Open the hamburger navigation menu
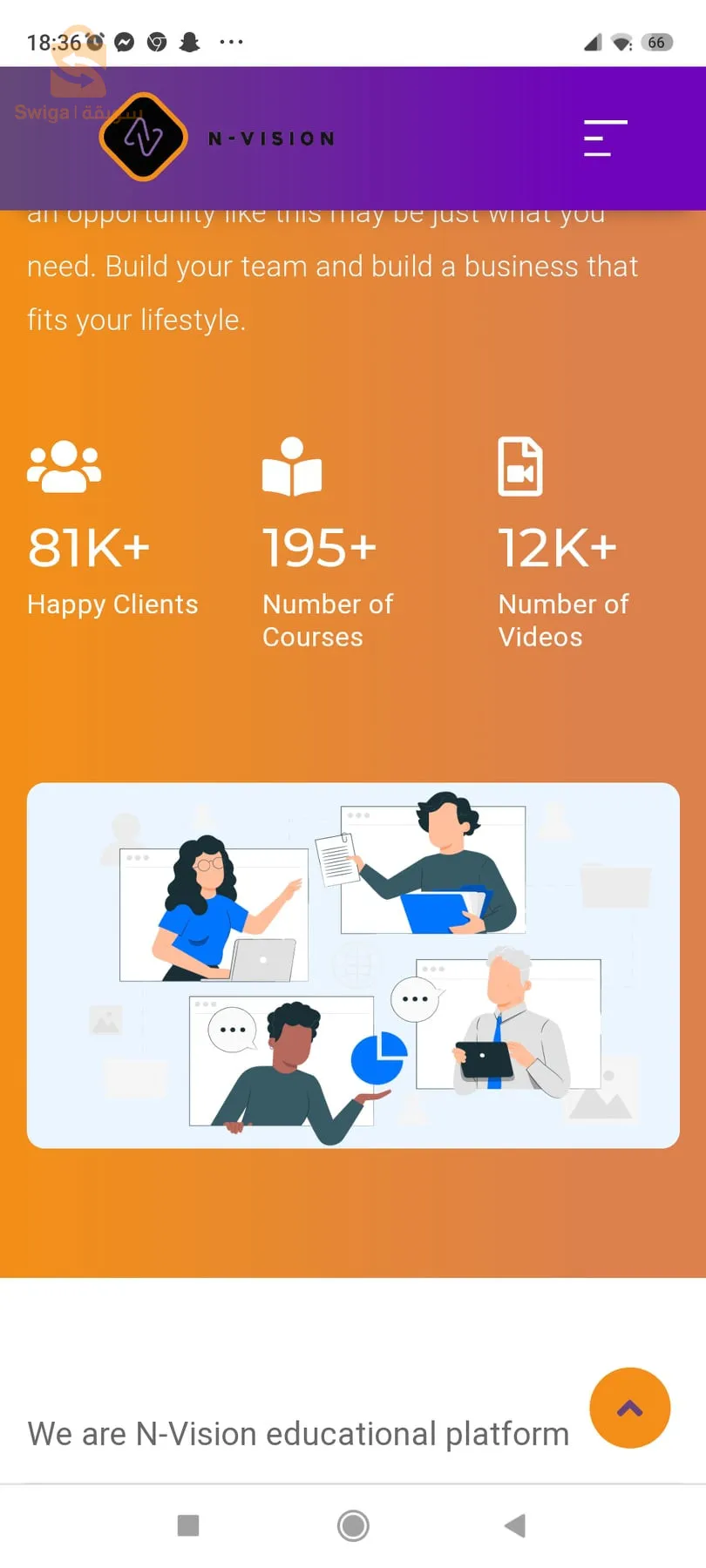The width and height of the screenshot is (706, 1568). tap(605, 139)
